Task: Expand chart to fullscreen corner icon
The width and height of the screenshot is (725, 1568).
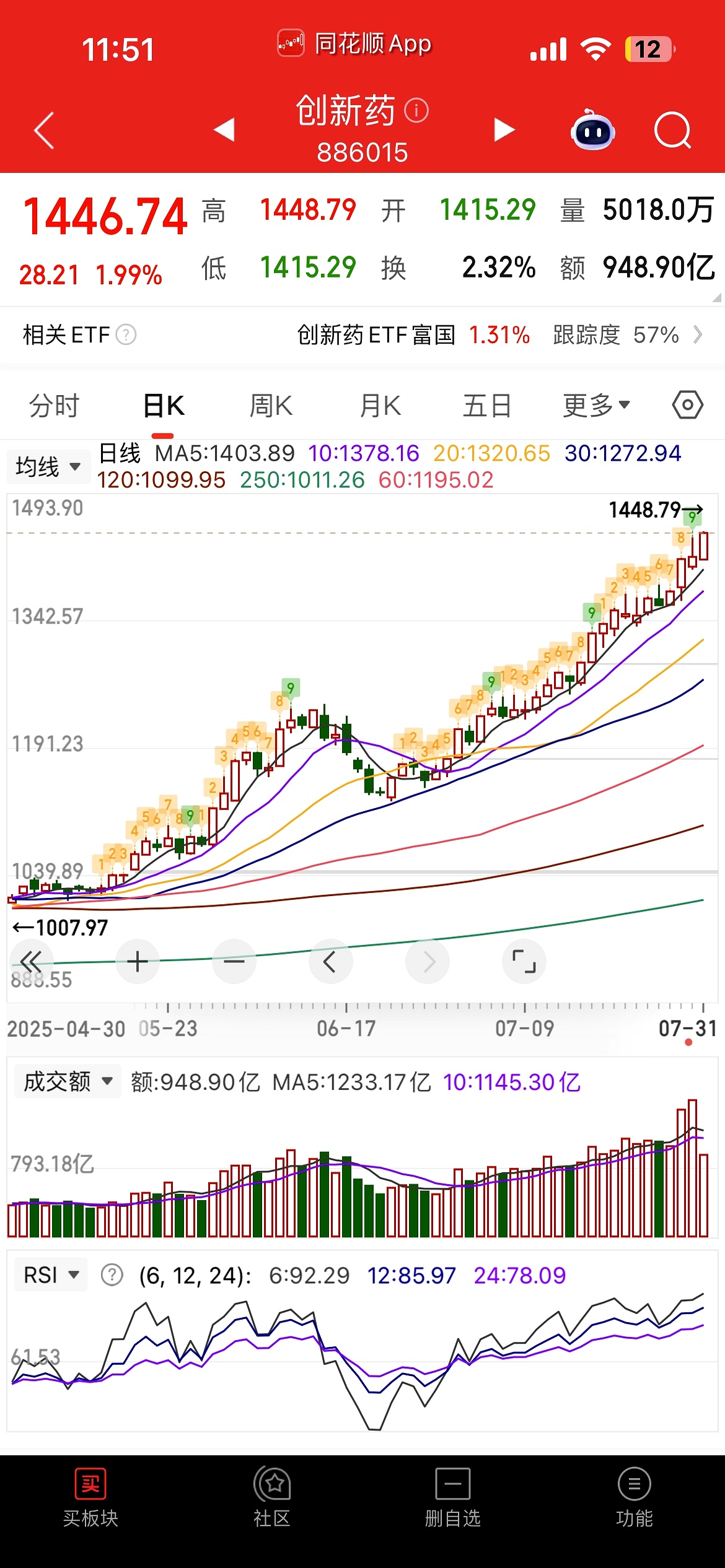Action: (x=524, y=961)
